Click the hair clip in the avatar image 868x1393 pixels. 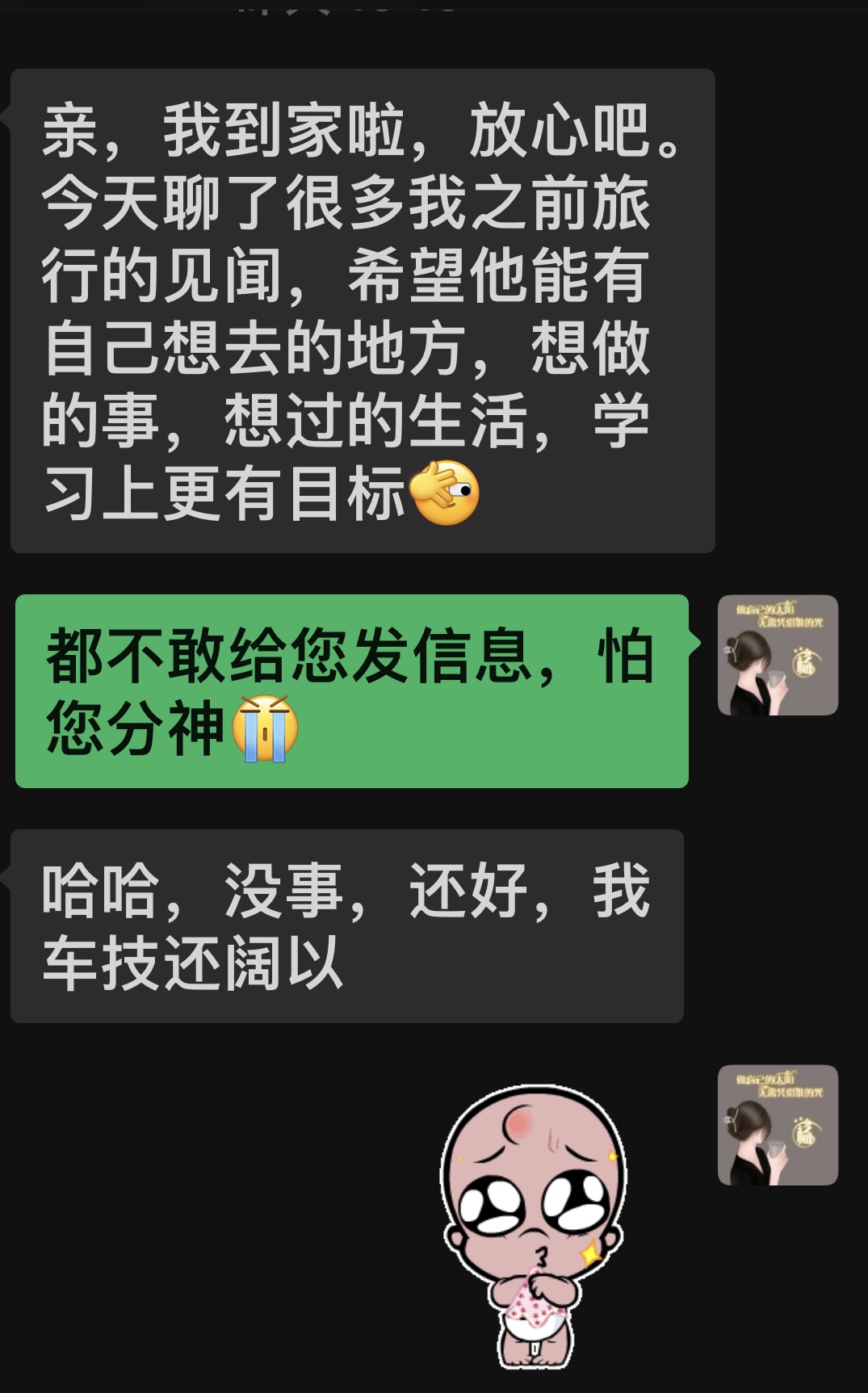(732, 649)
